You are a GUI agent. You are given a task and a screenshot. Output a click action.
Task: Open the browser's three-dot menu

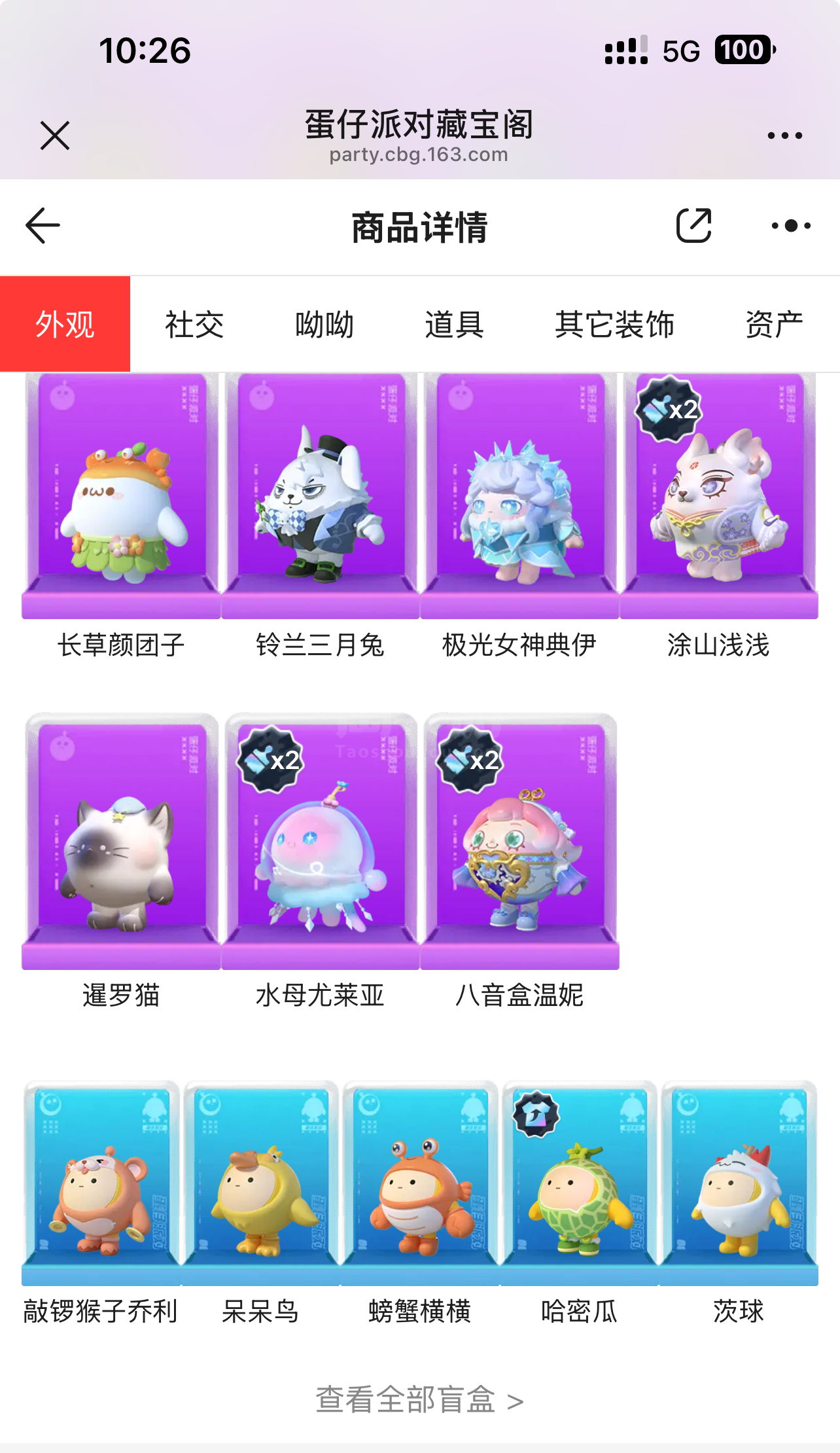[784, 135]
